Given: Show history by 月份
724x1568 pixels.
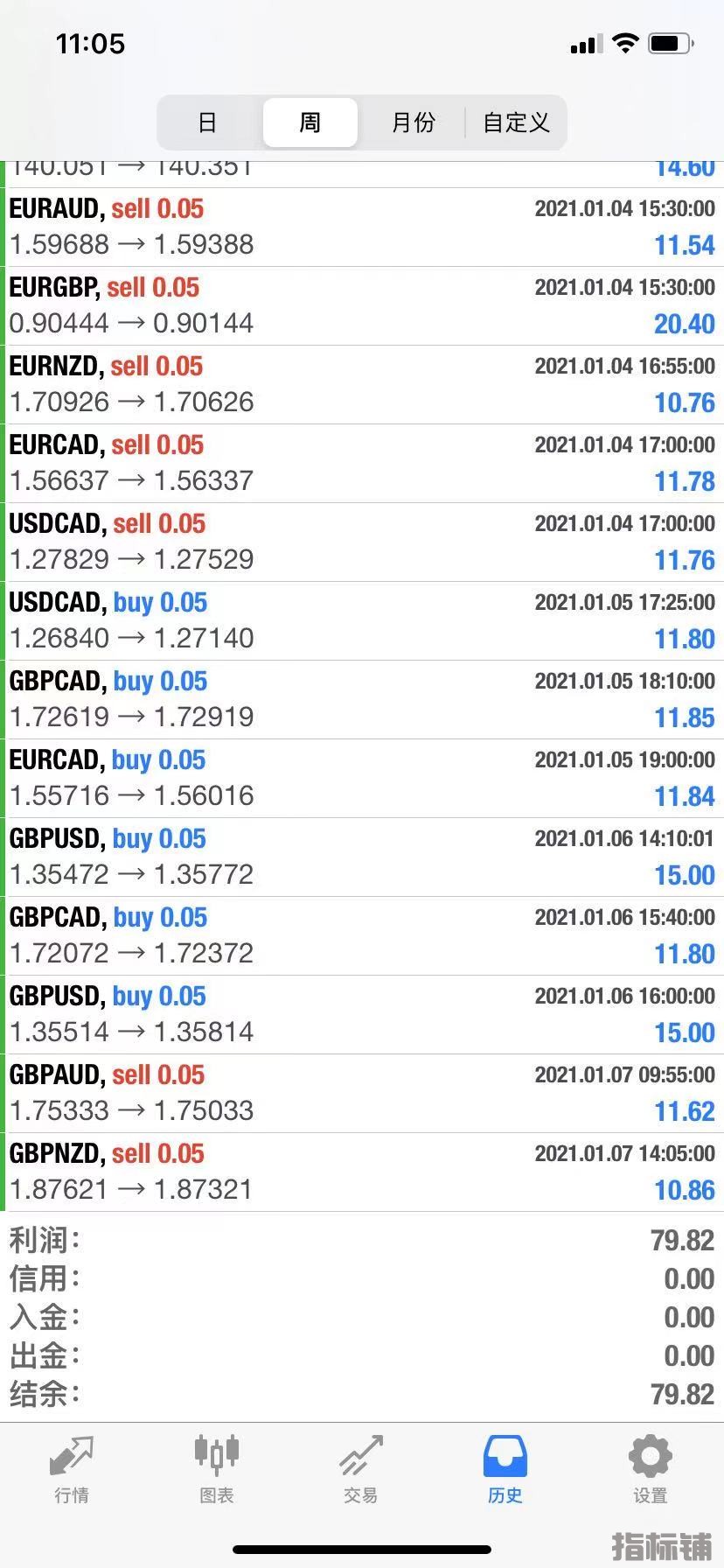Looking at the screenshot, I should tap(413, 122).
